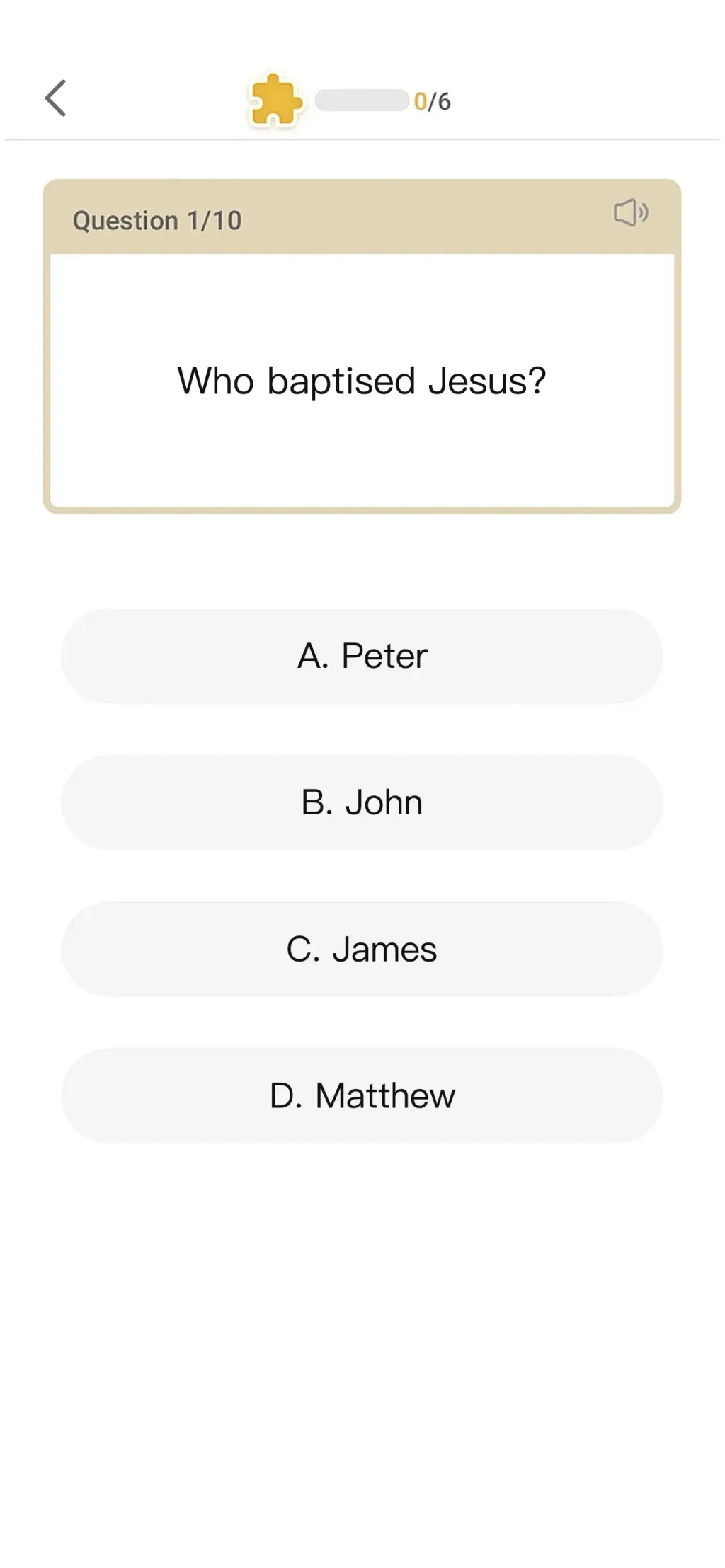Screen dimensions: 725x1568
Task: Choose answer B. John
Action: coord(362,802)
